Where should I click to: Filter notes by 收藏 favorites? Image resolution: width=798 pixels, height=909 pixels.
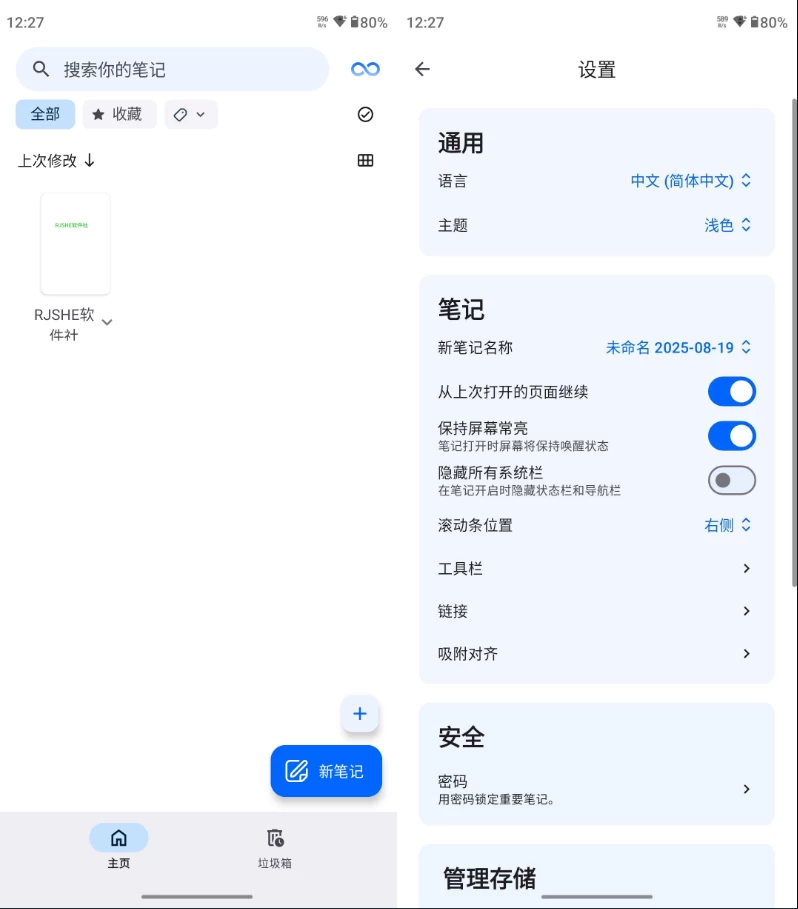pos(118,114)
